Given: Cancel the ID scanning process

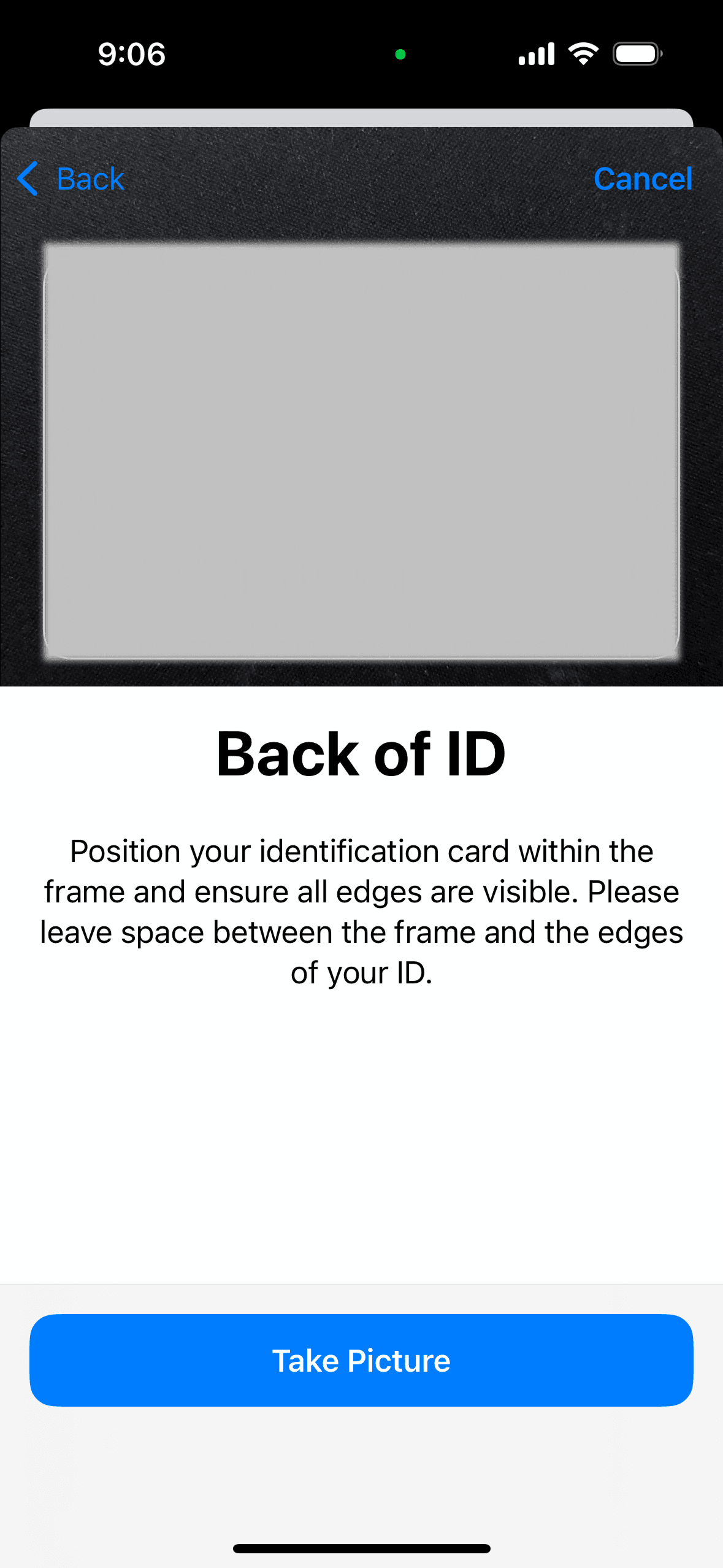Looking at the screenshot, I should click(x=642, y=179).
